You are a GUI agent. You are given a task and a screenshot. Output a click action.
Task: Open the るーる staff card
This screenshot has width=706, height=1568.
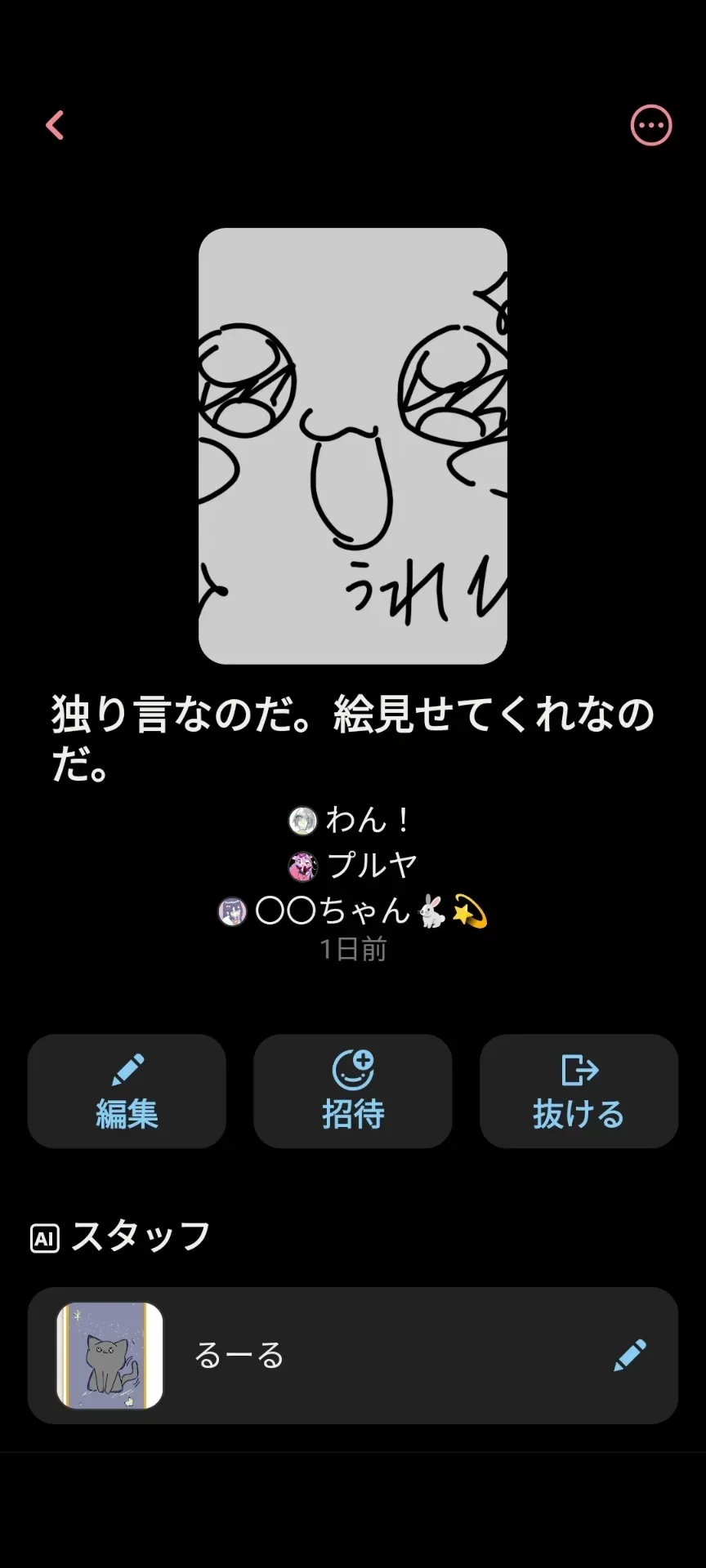pyautogui.click(x=353, y=1356)
